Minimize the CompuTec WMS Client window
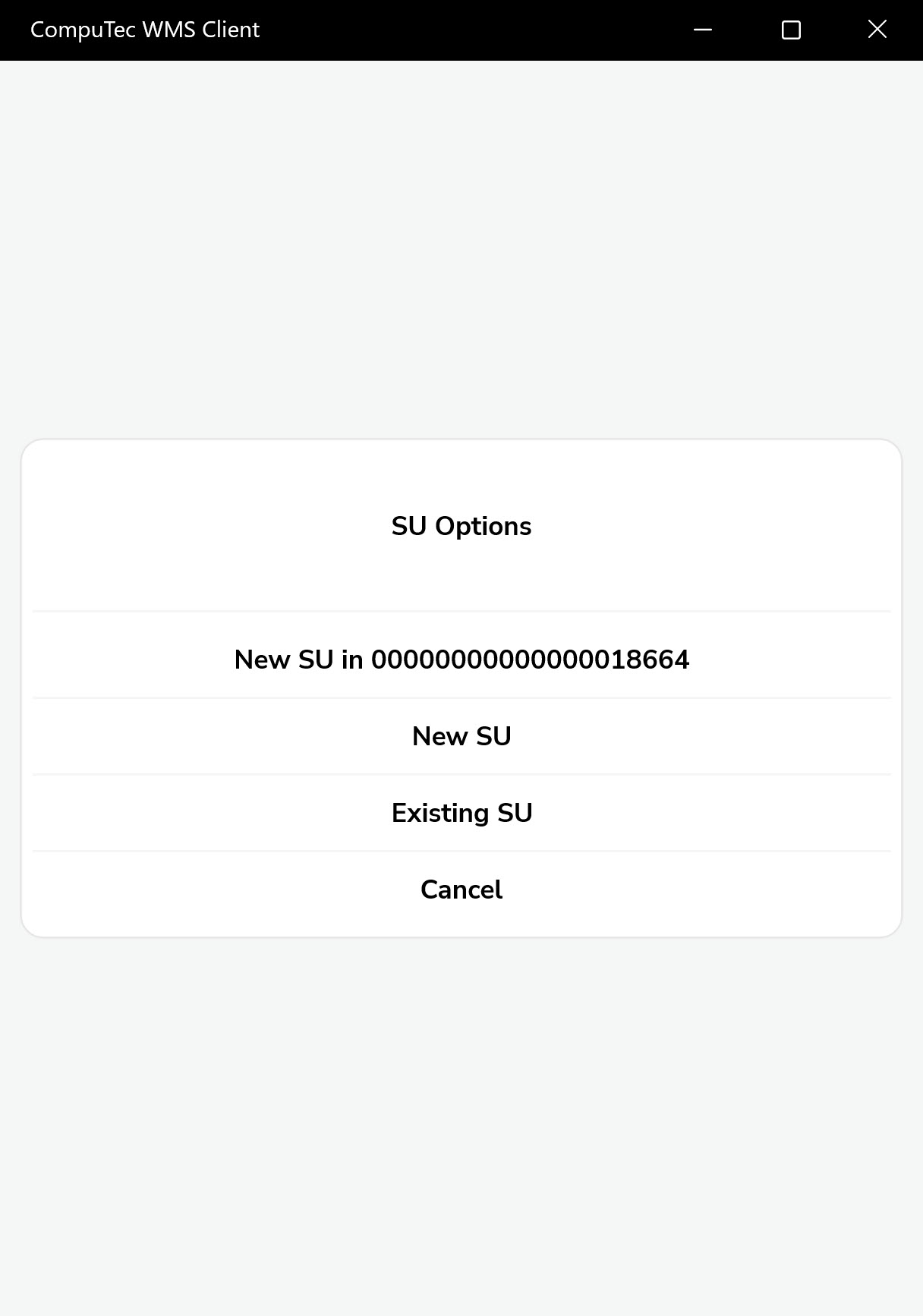The width and height of the screenshot is (923, 1316). 703,30
